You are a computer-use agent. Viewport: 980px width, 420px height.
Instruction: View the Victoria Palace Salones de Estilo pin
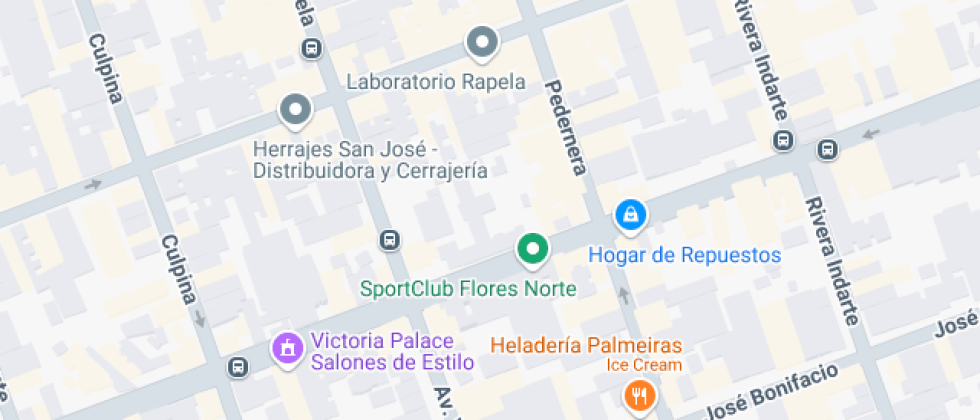click(287, 349)
